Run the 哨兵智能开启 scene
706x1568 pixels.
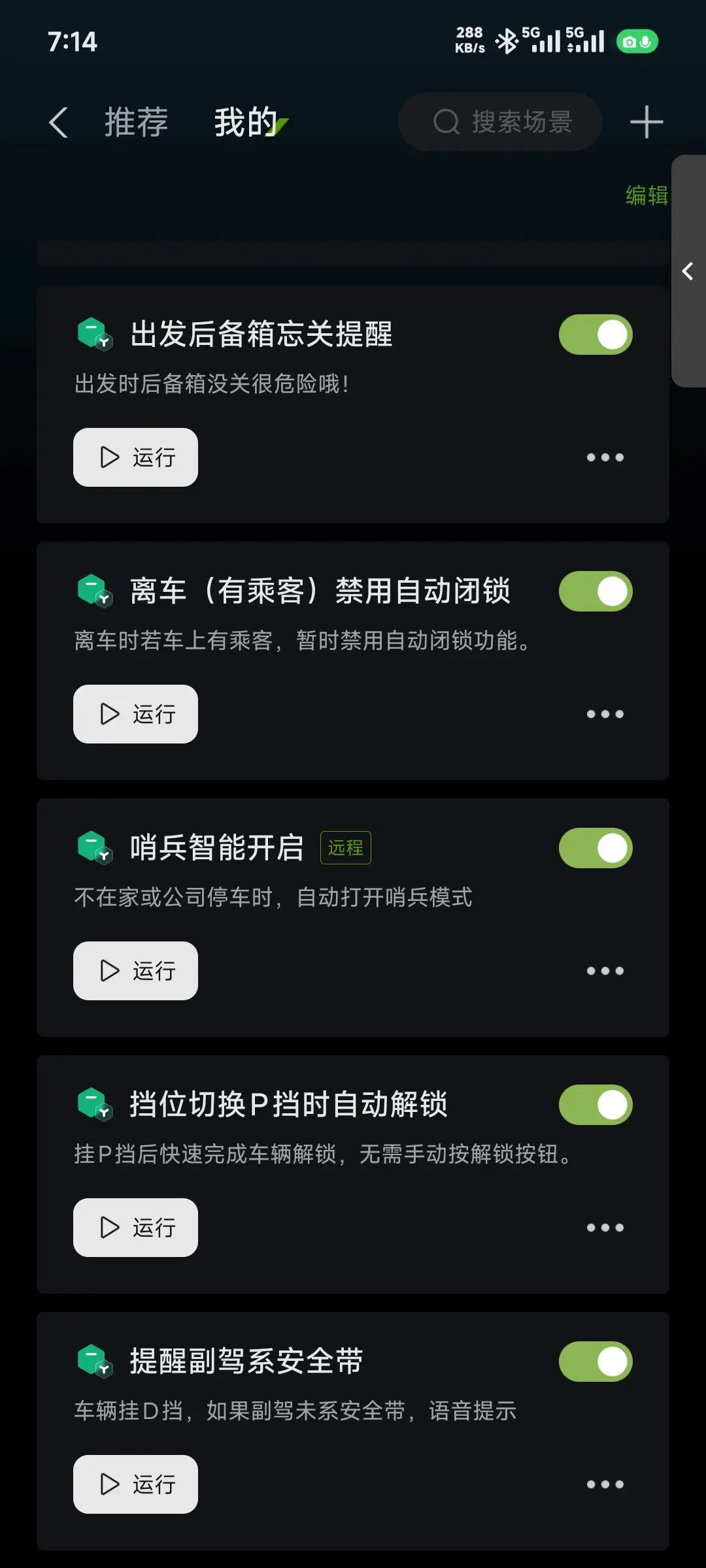[135, 971]
